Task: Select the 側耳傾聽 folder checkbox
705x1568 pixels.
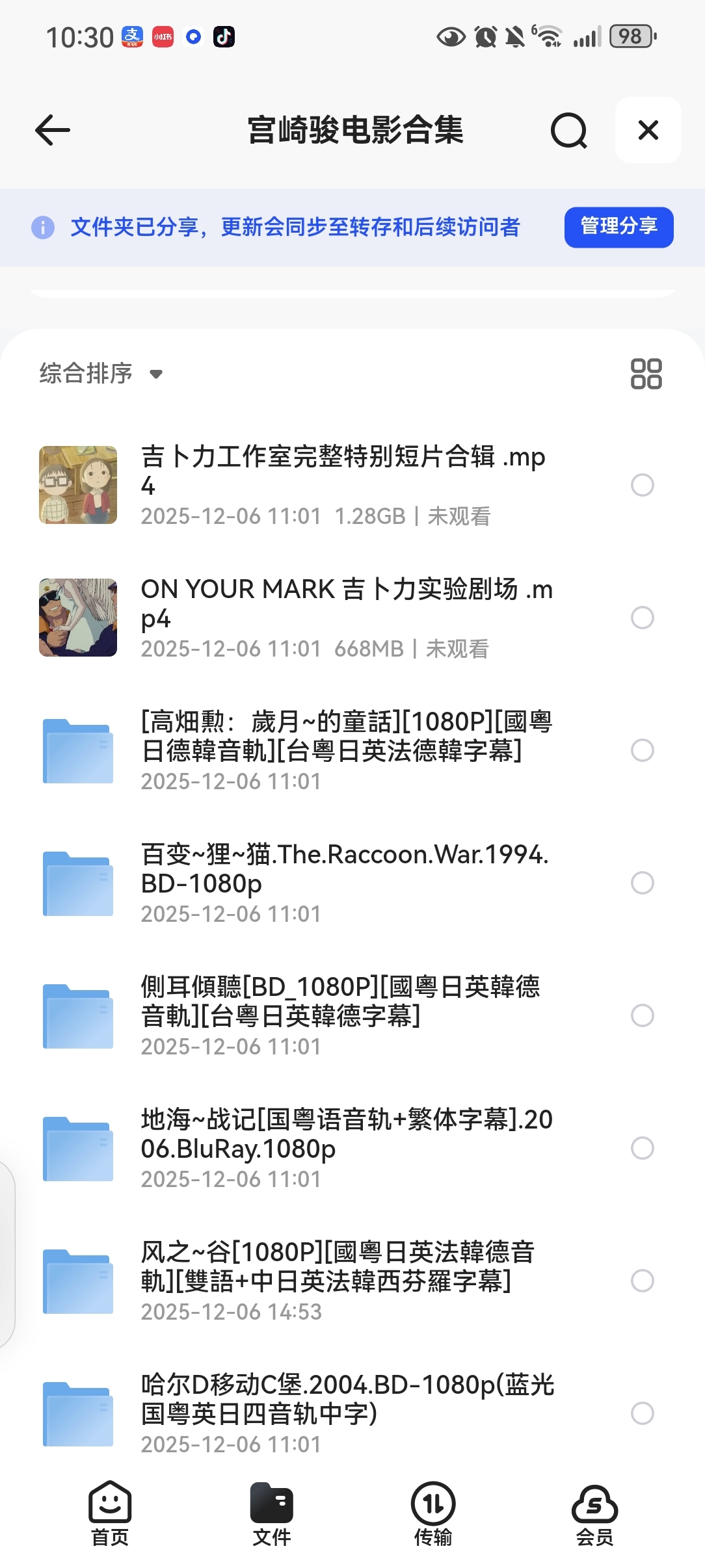Action: pos(643,1015)
